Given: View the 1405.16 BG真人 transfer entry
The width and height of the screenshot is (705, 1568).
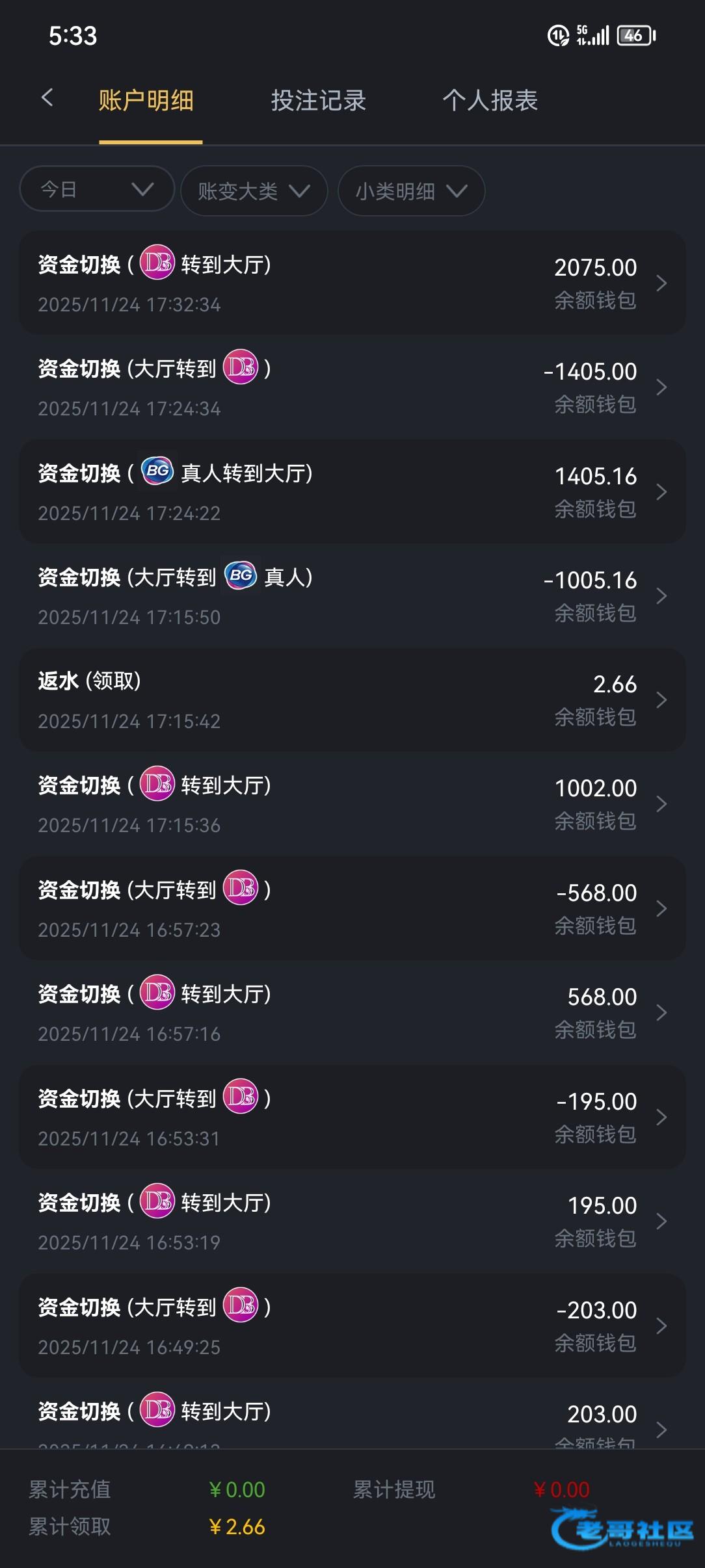Looking at the screenshot, I should tap(352, 492).
